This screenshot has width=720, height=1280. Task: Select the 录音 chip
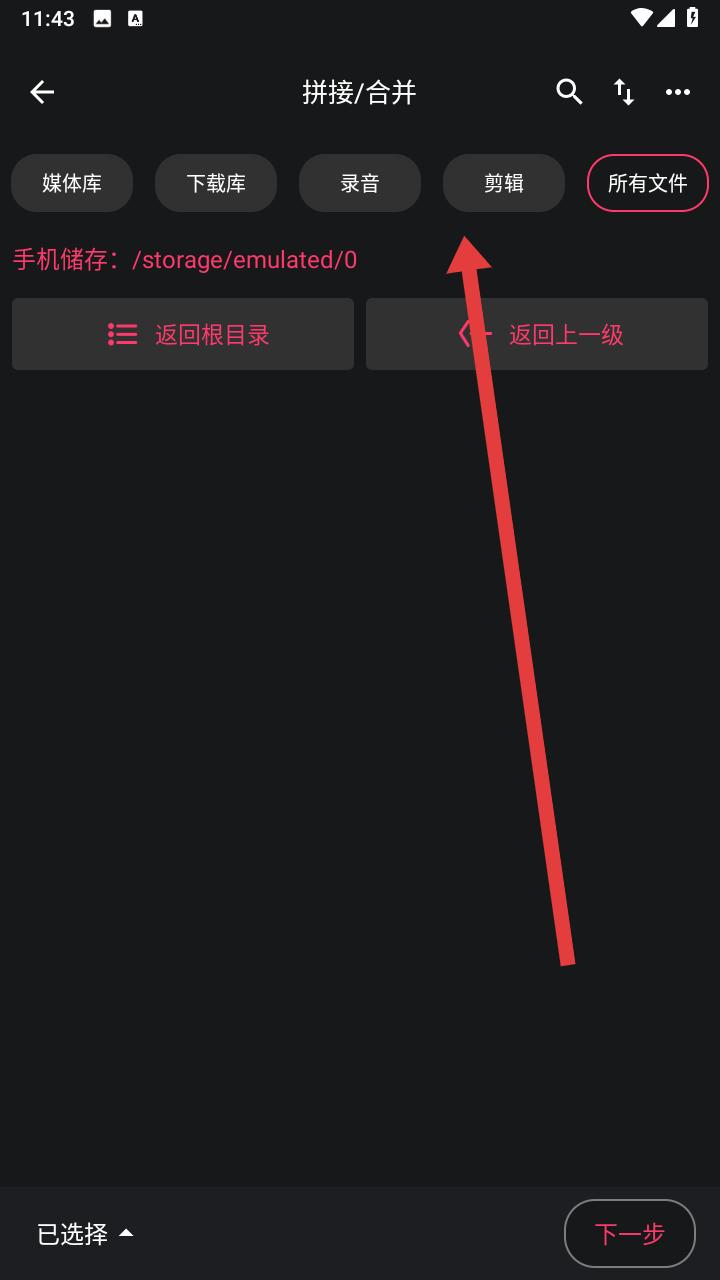[360, 183]
